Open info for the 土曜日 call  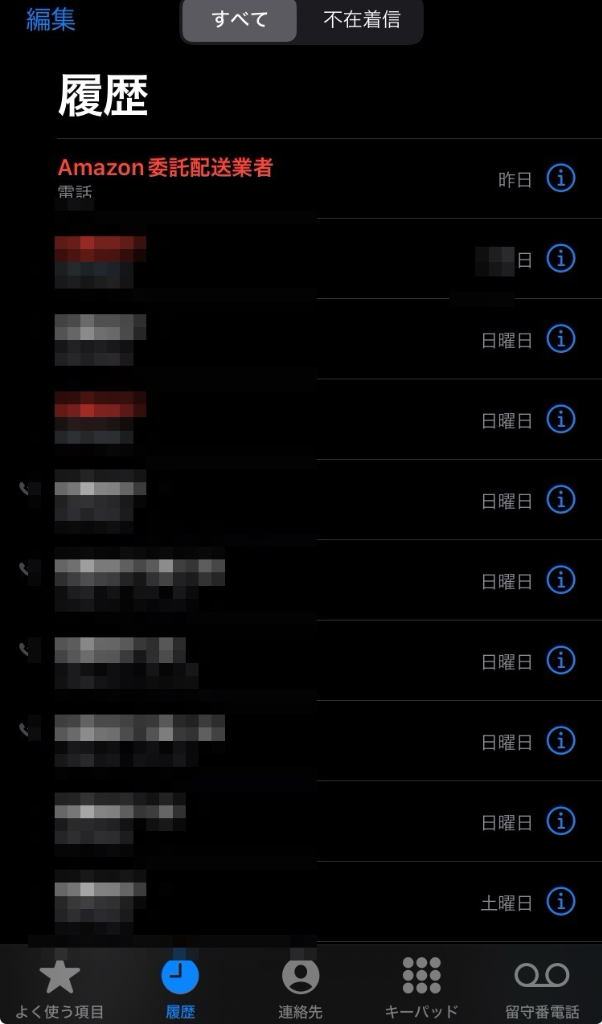[x=561, y=902]
